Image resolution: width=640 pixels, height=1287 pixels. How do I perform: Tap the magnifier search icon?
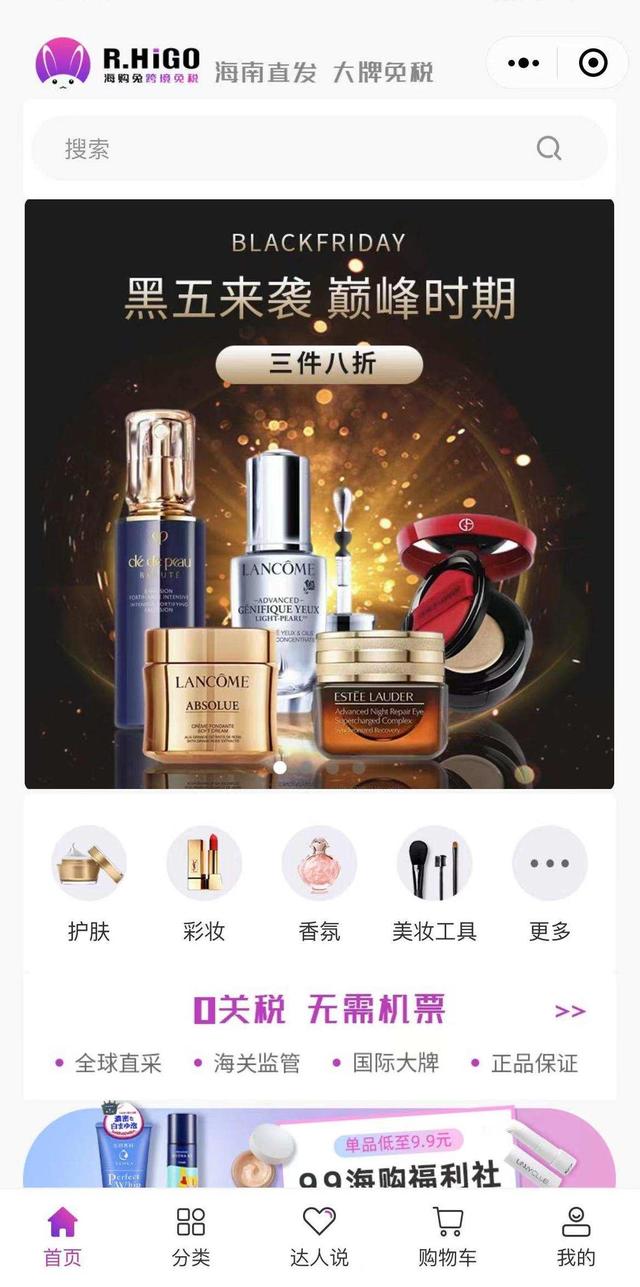pyautogui.click(x=549, y=149)
